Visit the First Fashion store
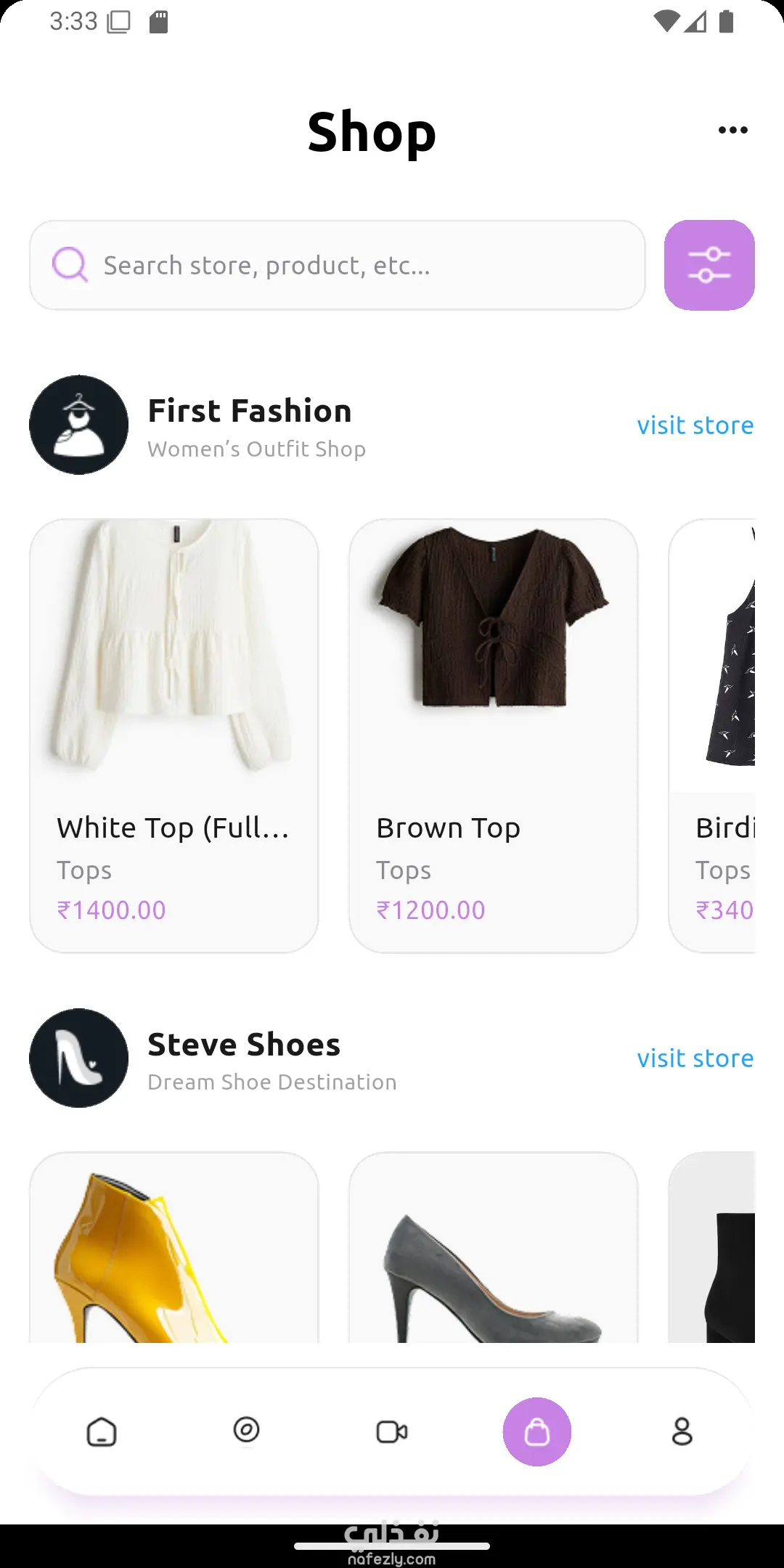 695,425
